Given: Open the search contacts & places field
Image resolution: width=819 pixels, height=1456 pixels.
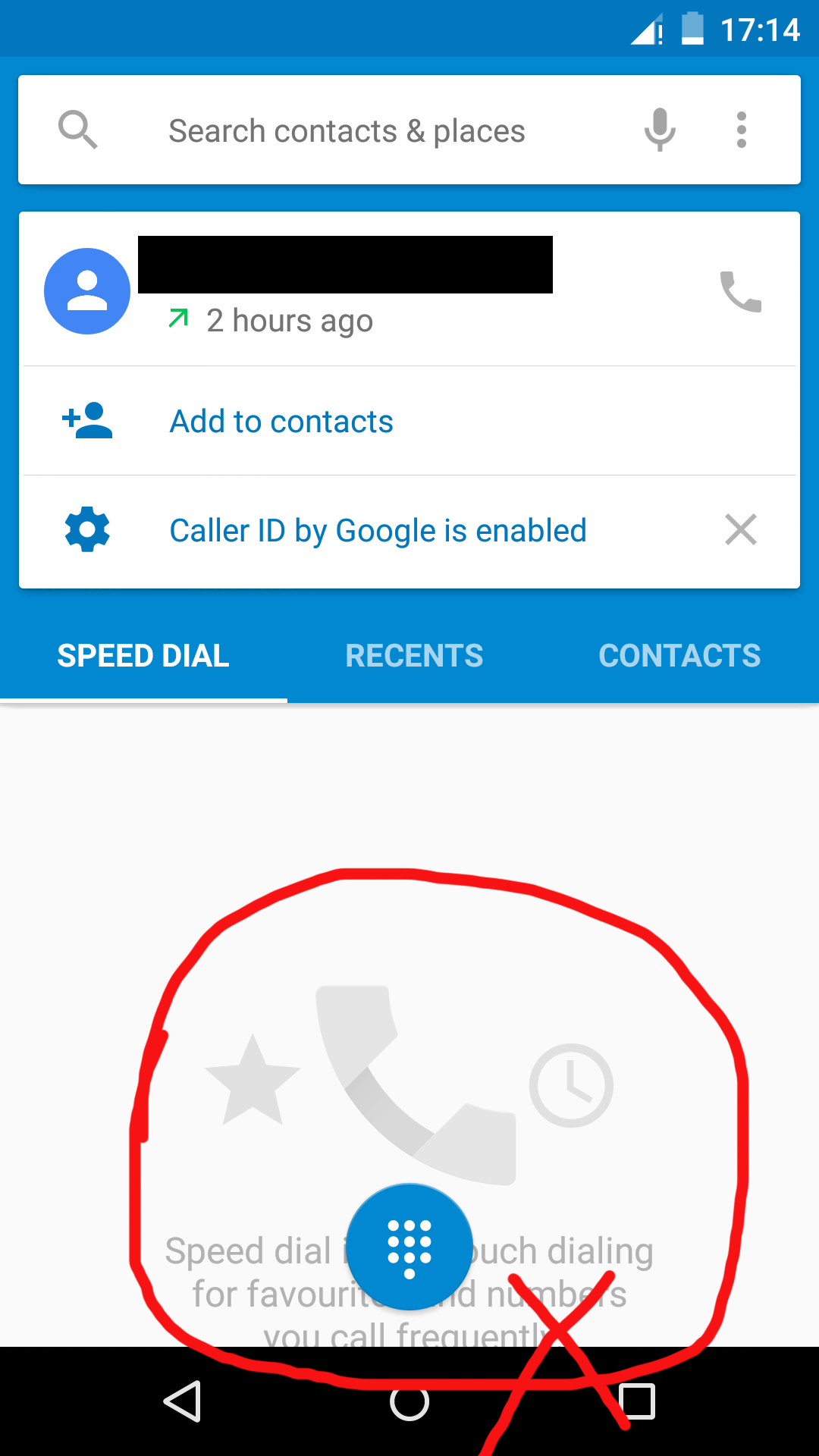Looking at the screenshot, I should (347, 130).
